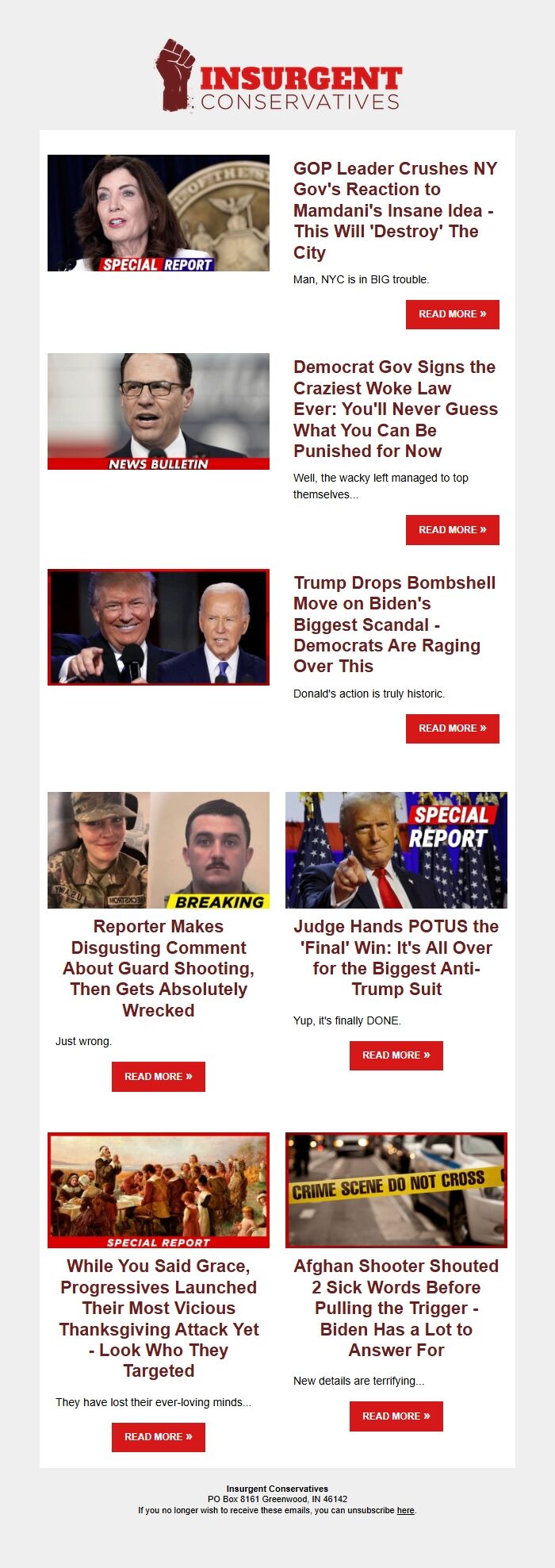
Task: Open the Trump and Biden photo tile
Action: tap(158, 627)
